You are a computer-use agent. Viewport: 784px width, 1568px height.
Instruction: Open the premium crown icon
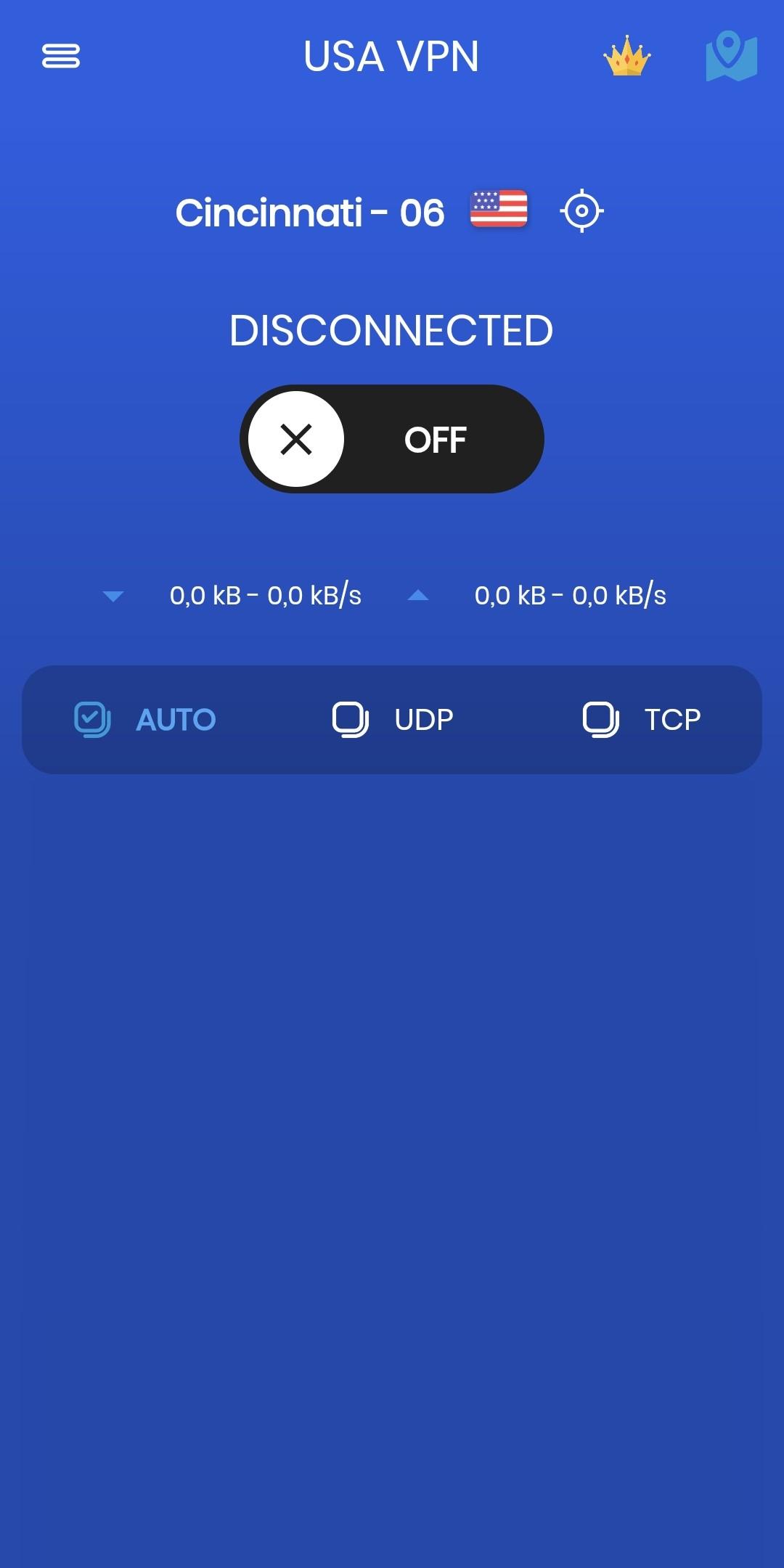point(626,57)
